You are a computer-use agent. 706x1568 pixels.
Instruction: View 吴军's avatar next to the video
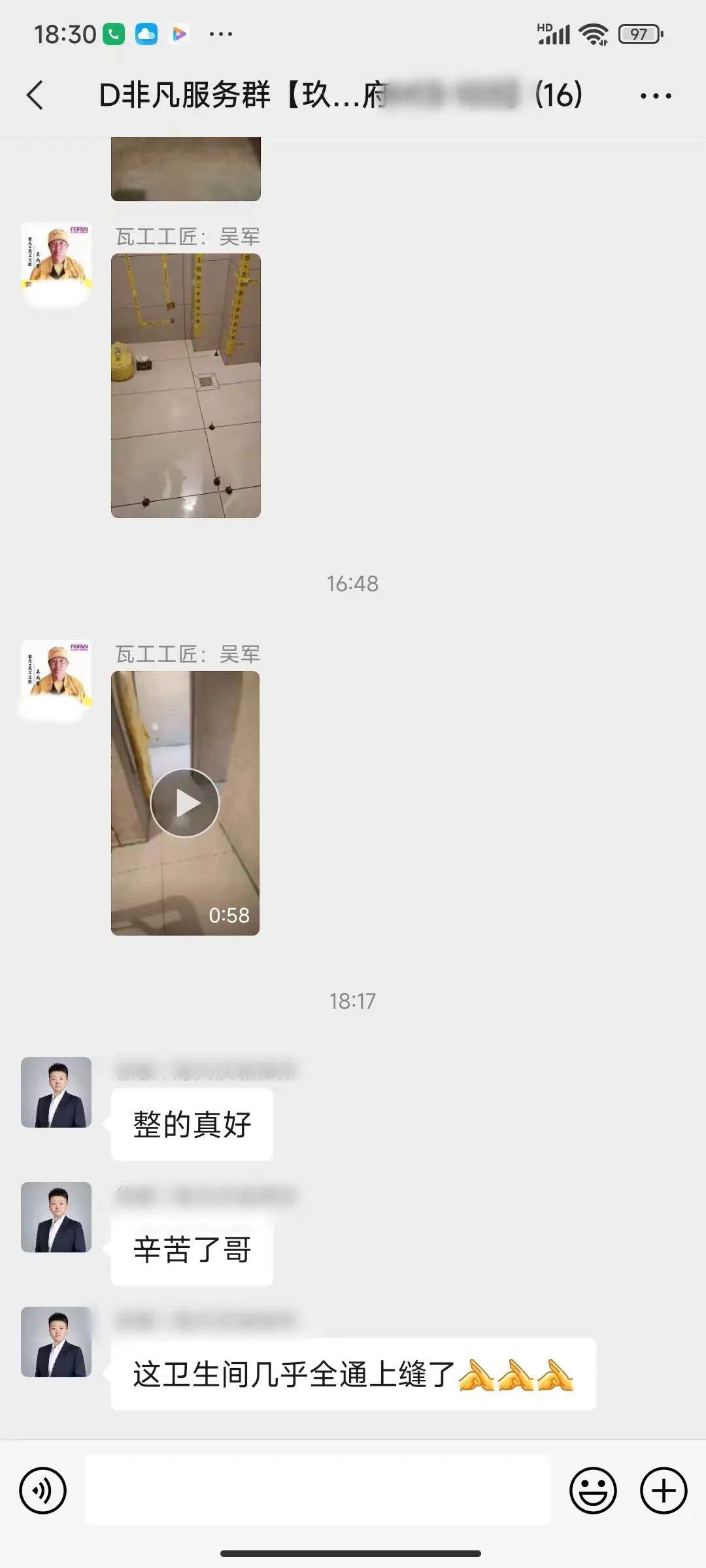click(x=56, y=676)
